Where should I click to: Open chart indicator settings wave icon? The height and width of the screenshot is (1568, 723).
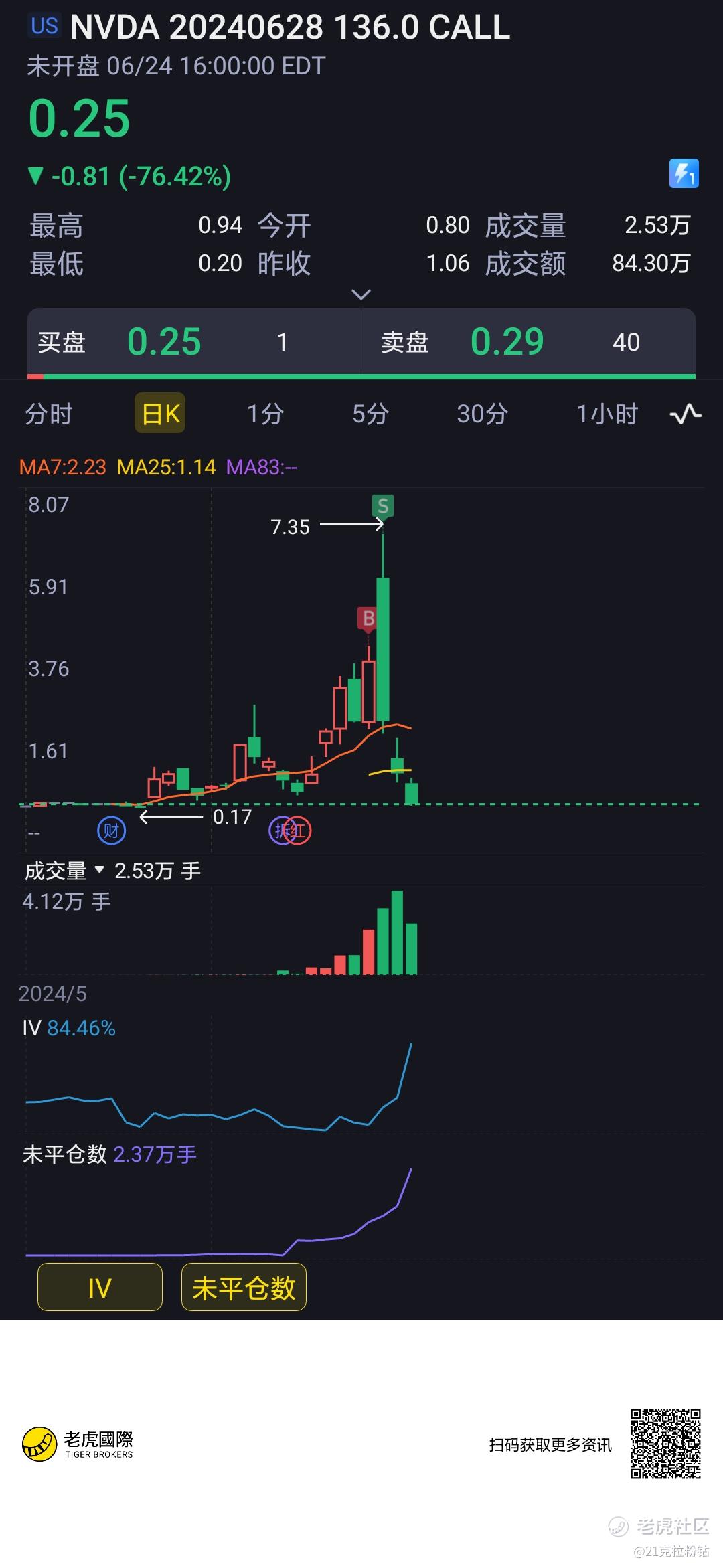(686, 414)
